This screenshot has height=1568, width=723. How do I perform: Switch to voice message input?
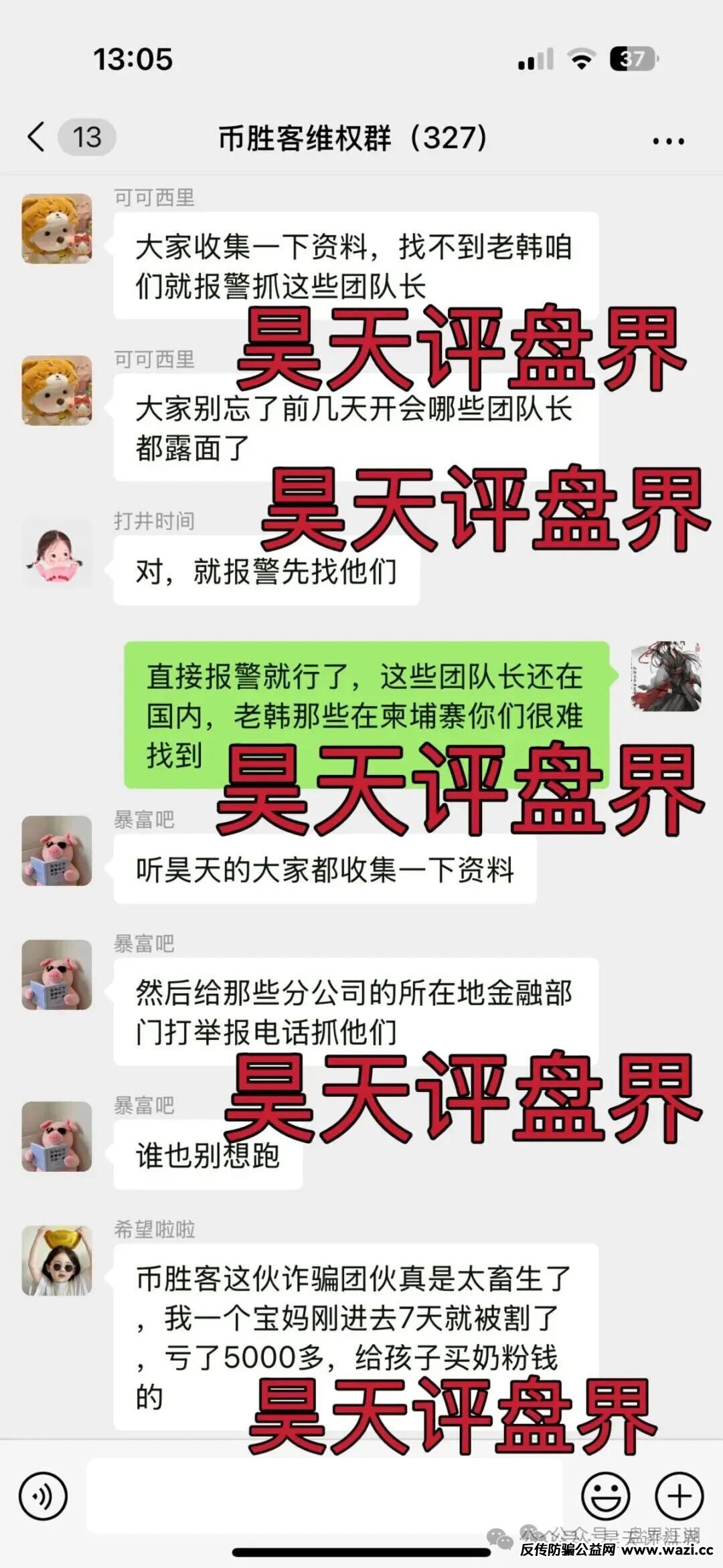coord(44,1495)
